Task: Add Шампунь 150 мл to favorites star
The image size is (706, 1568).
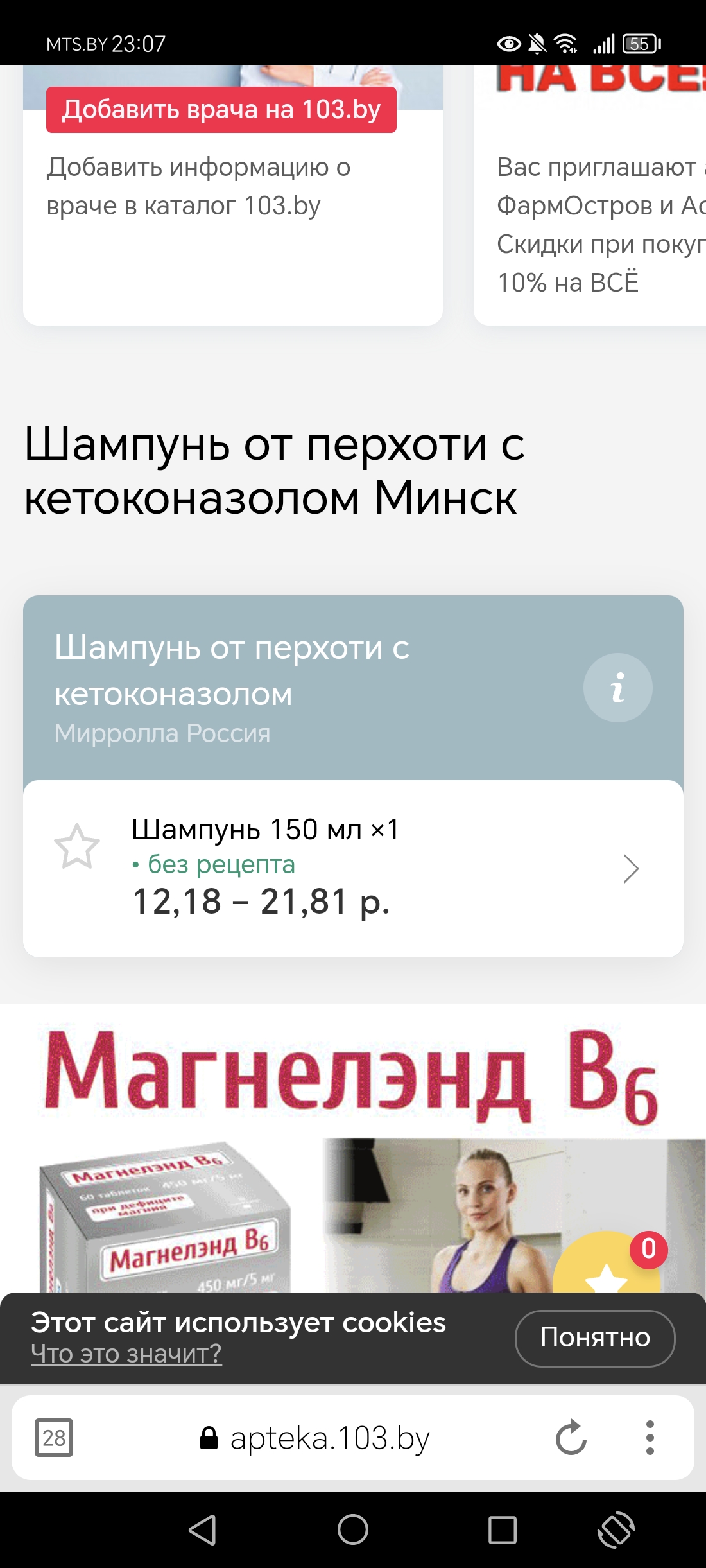Action: [77, 847]
